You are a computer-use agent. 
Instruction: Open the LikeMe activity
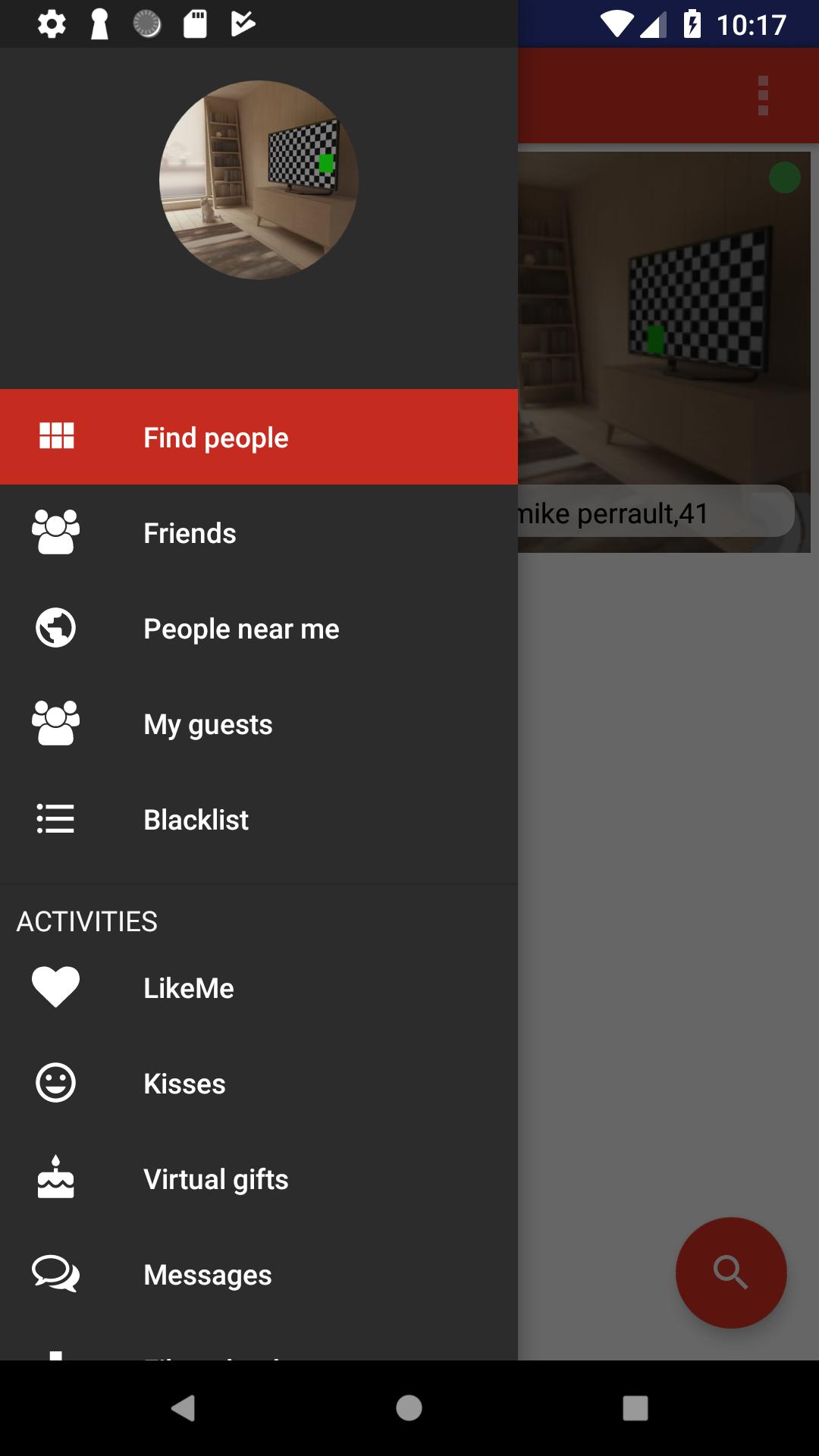[258, 988]
